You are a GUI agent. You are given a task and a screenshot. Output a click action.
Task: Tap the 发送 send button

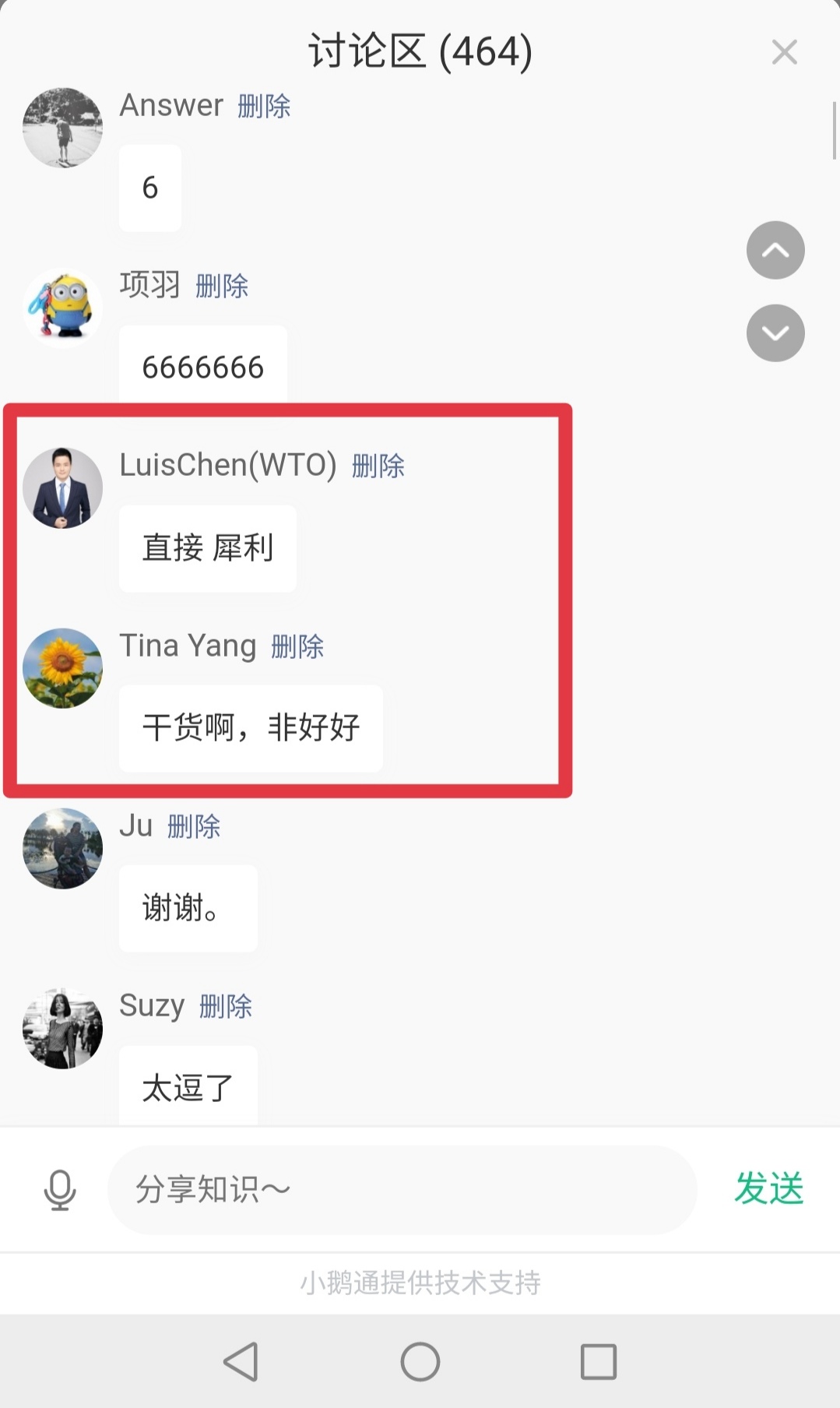coord(768,1189)
